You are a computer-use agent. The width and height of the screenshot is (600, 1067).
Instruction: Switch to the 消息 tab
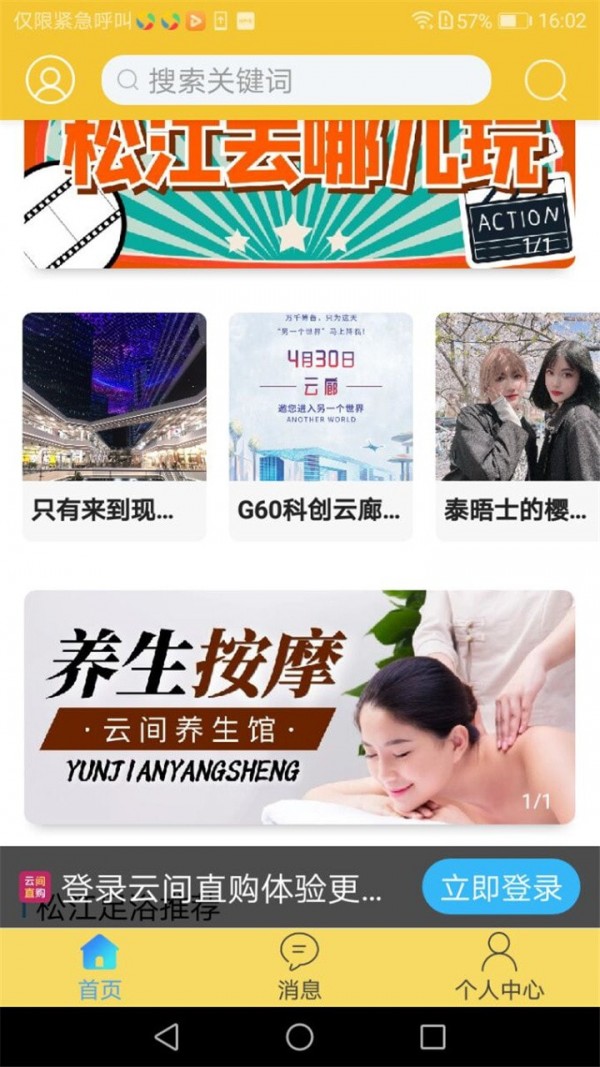pyautogui.click(x=299, y=966)
